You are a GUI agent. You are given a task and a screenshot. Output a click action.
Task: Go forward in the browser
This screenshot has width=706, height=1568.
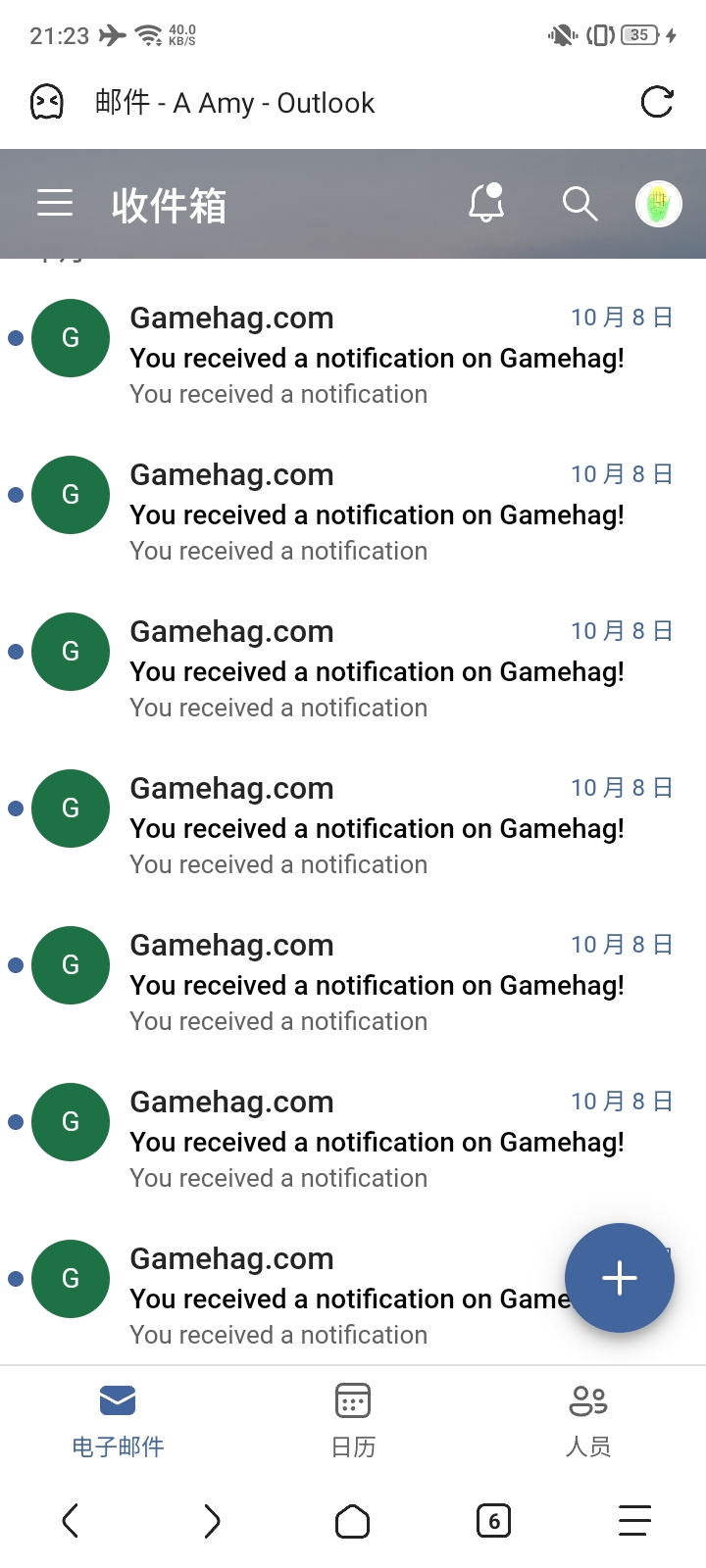pos(212,1521)
